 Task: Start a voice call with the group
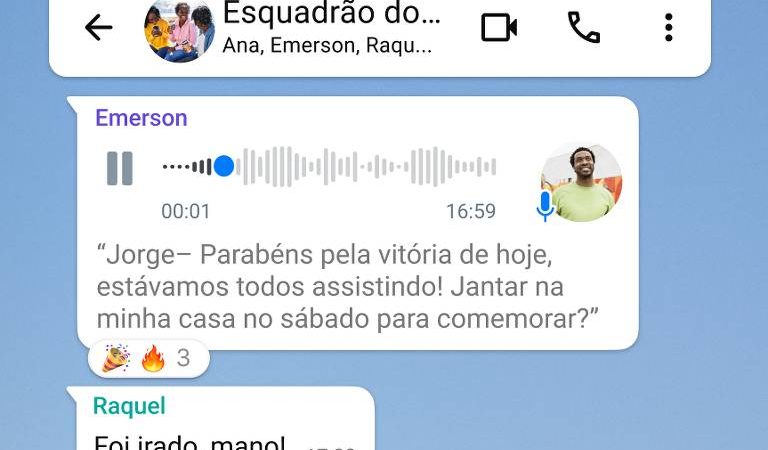[583, 28]
